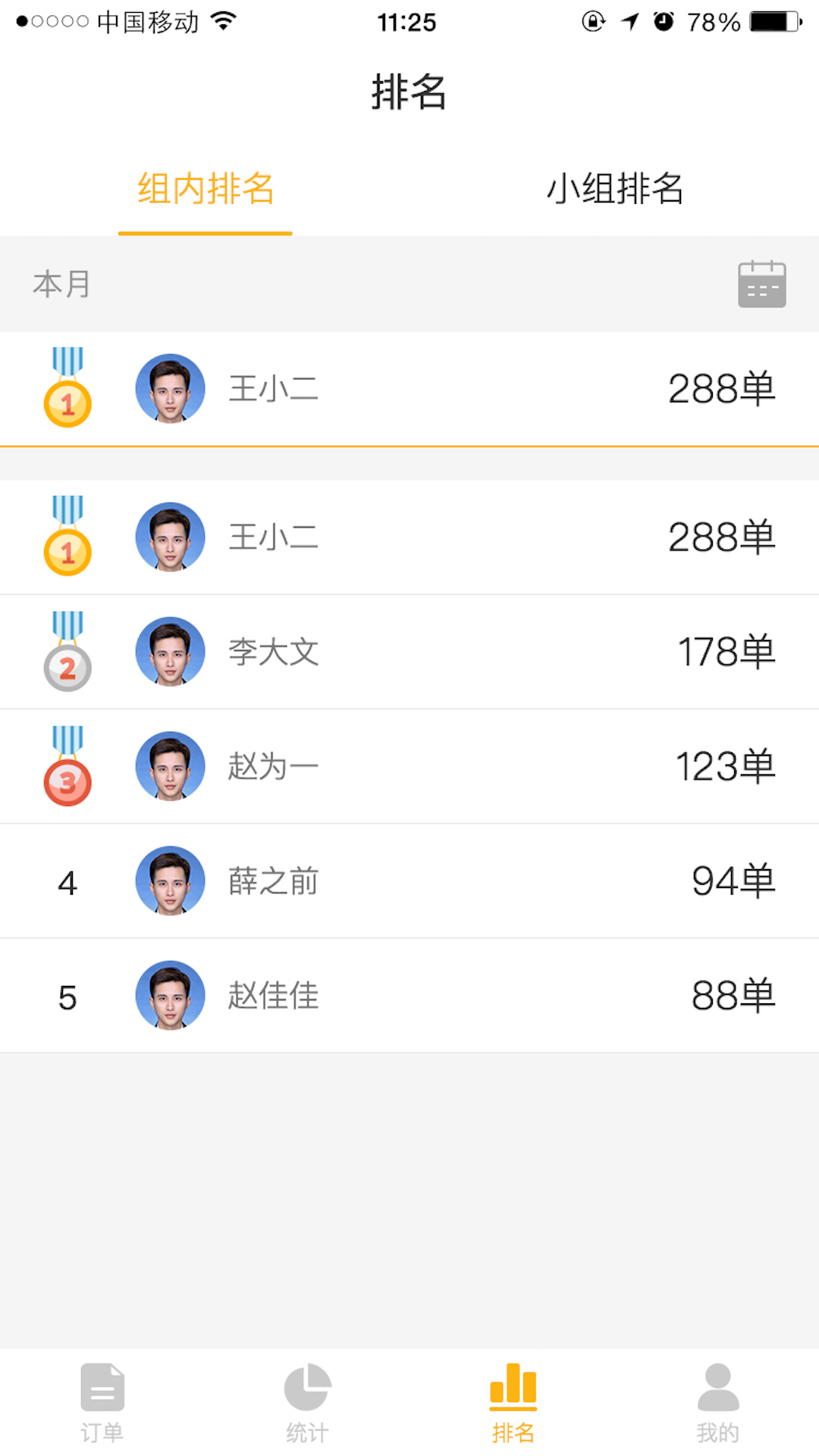The width and height of the screenshot is (819, 1456).
Task: Open the calendar date picker icon
Action: tap(761, 284)
